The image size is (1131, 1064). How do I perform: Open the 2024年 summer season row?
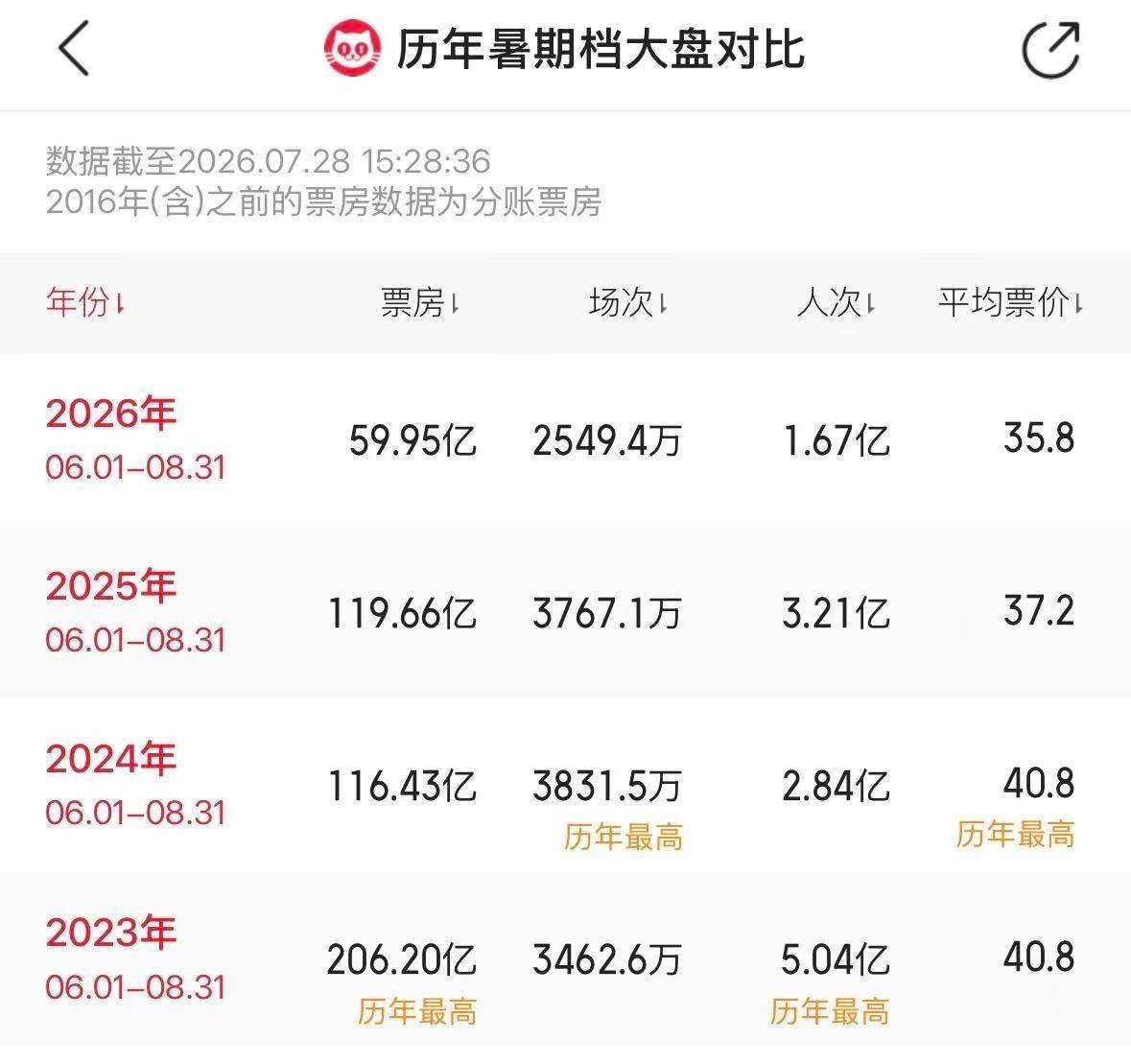(x=566, y=785)
